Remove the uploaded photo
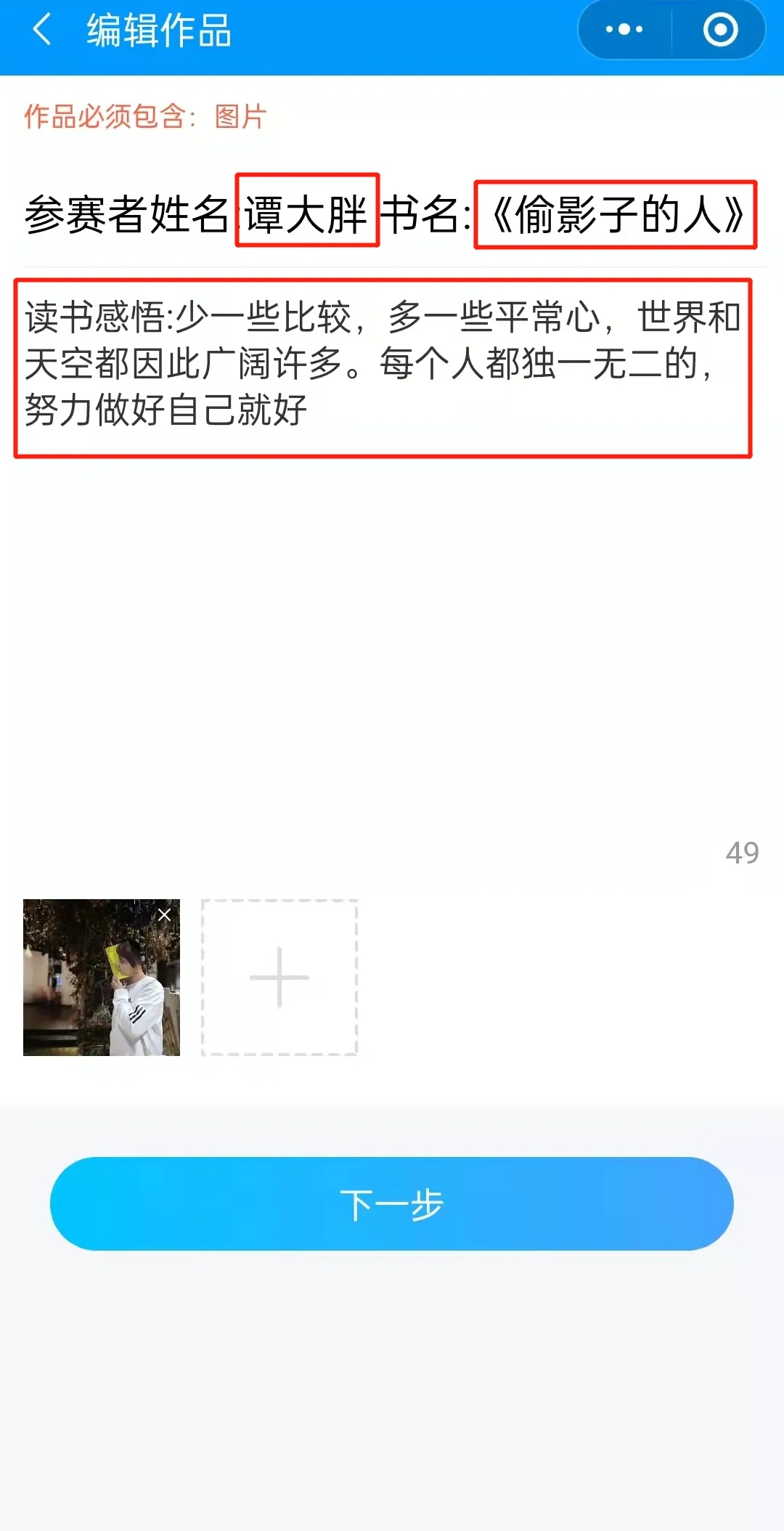This screenshot has height=1531, width=784. point(165,915)
